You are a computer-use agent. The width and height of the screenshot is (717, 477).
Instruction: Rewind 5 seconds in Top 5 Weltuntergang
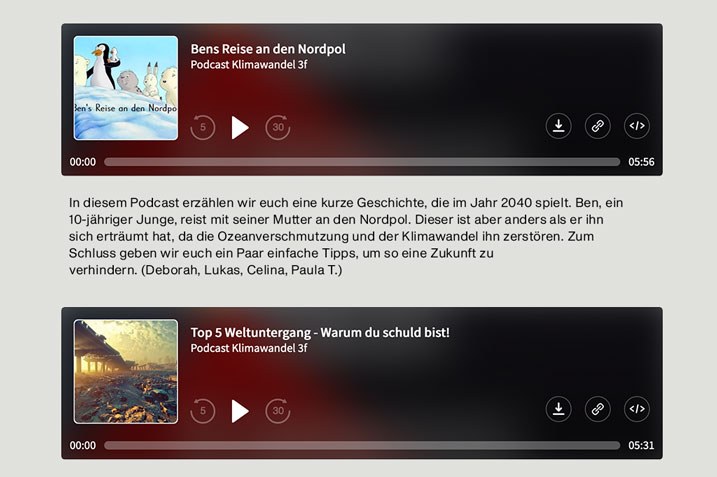tap(203, 410)
